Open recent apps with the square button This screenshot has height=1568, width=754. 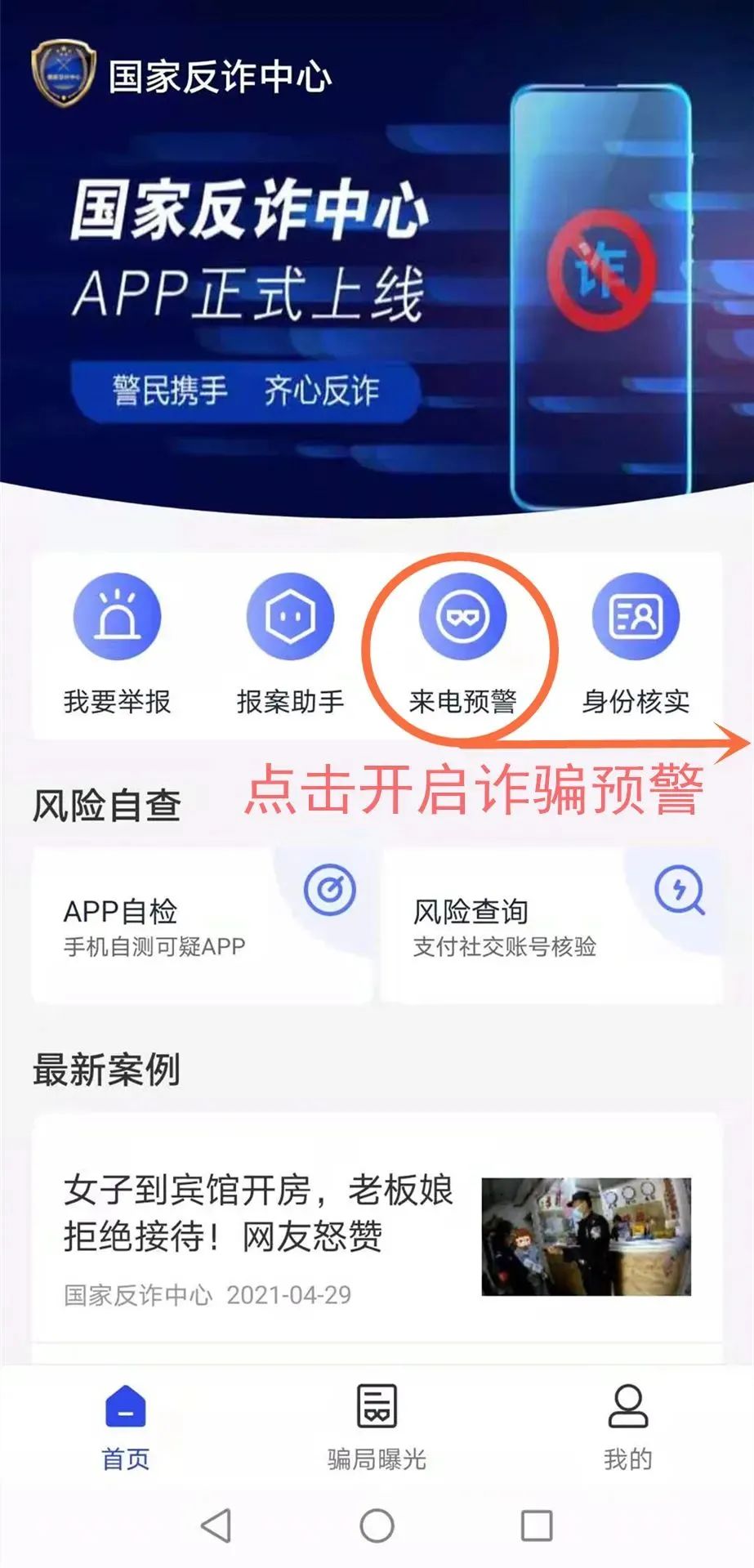click(x=537, y=1525)
